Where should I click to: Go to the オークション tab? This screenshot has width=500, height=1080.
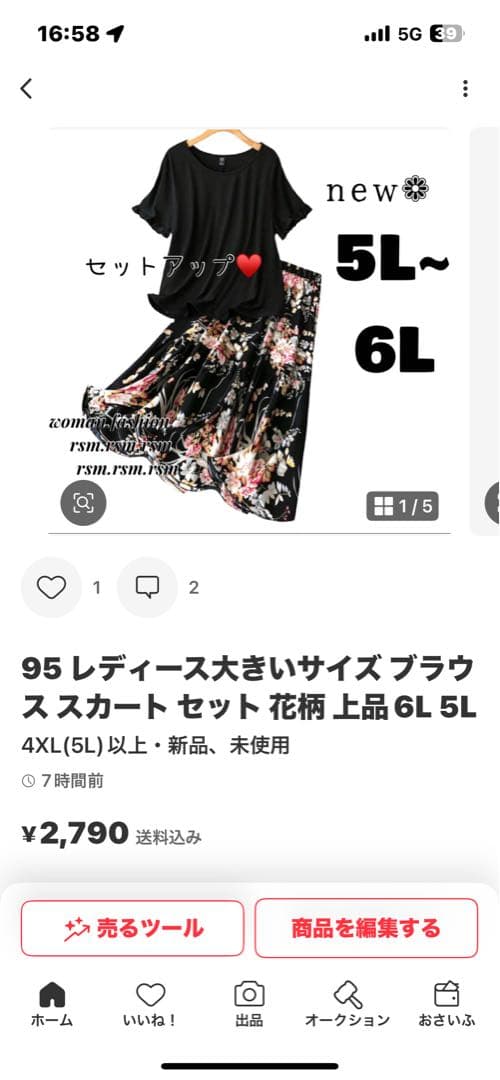[348, 1004]
